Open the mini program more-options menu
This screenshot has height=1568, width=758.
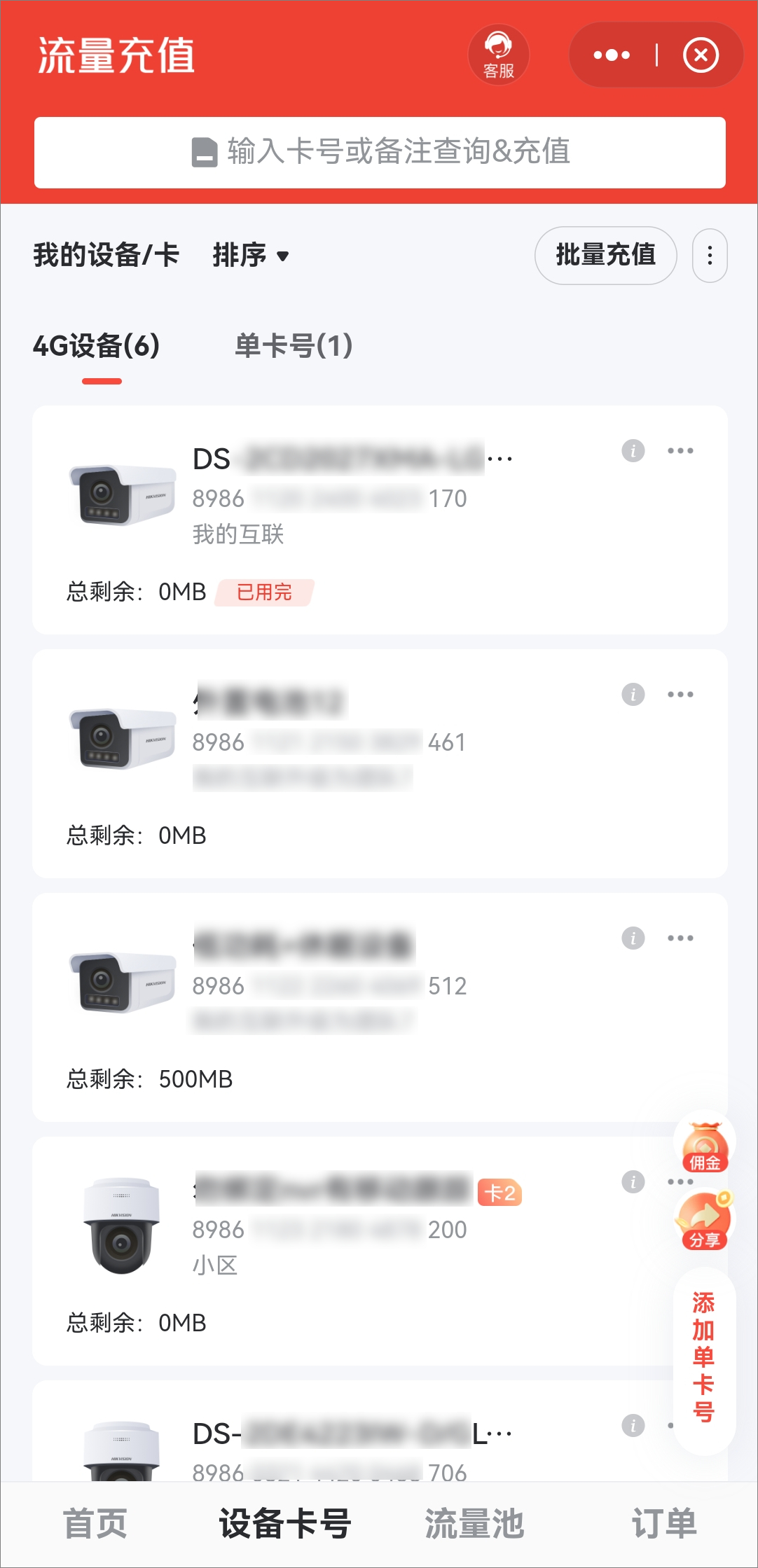pyautogui.click(x=612, y=55)
